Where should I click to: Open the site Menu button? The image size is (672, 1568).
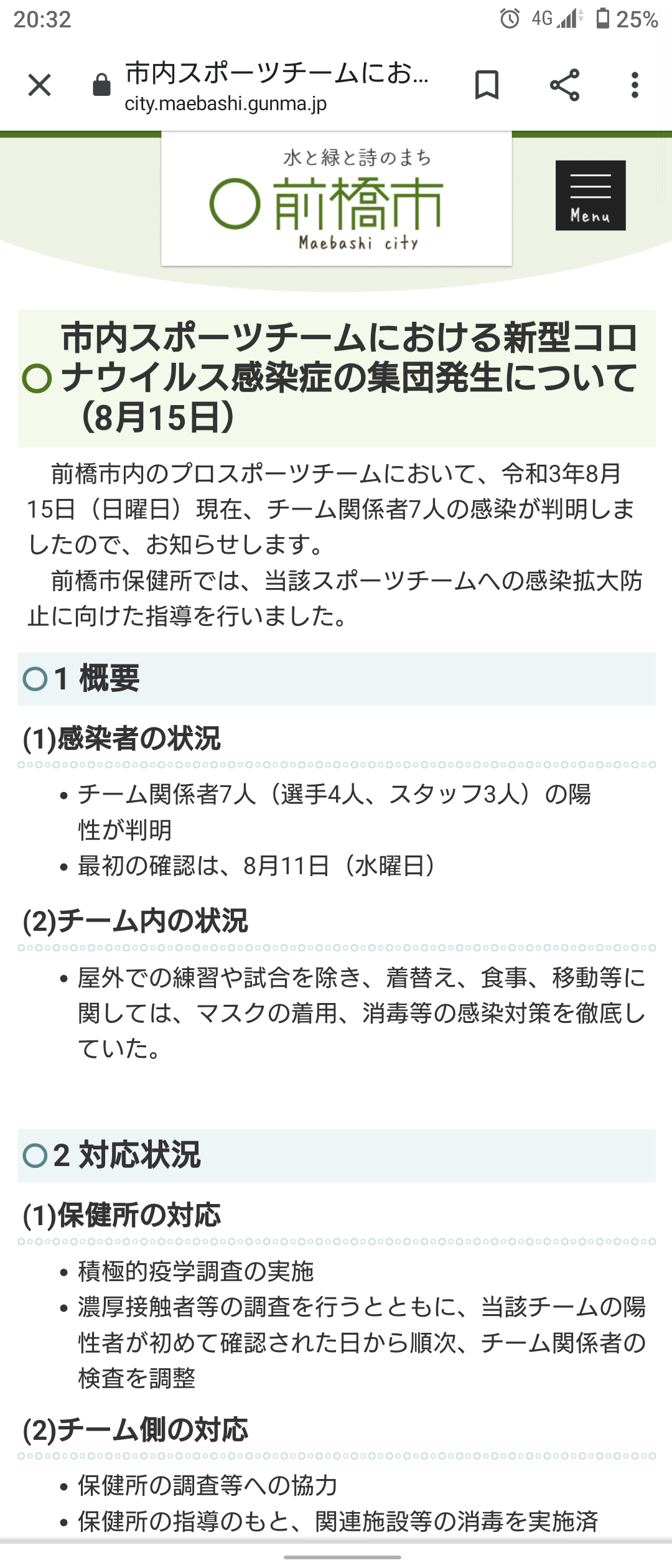(590, 195)
